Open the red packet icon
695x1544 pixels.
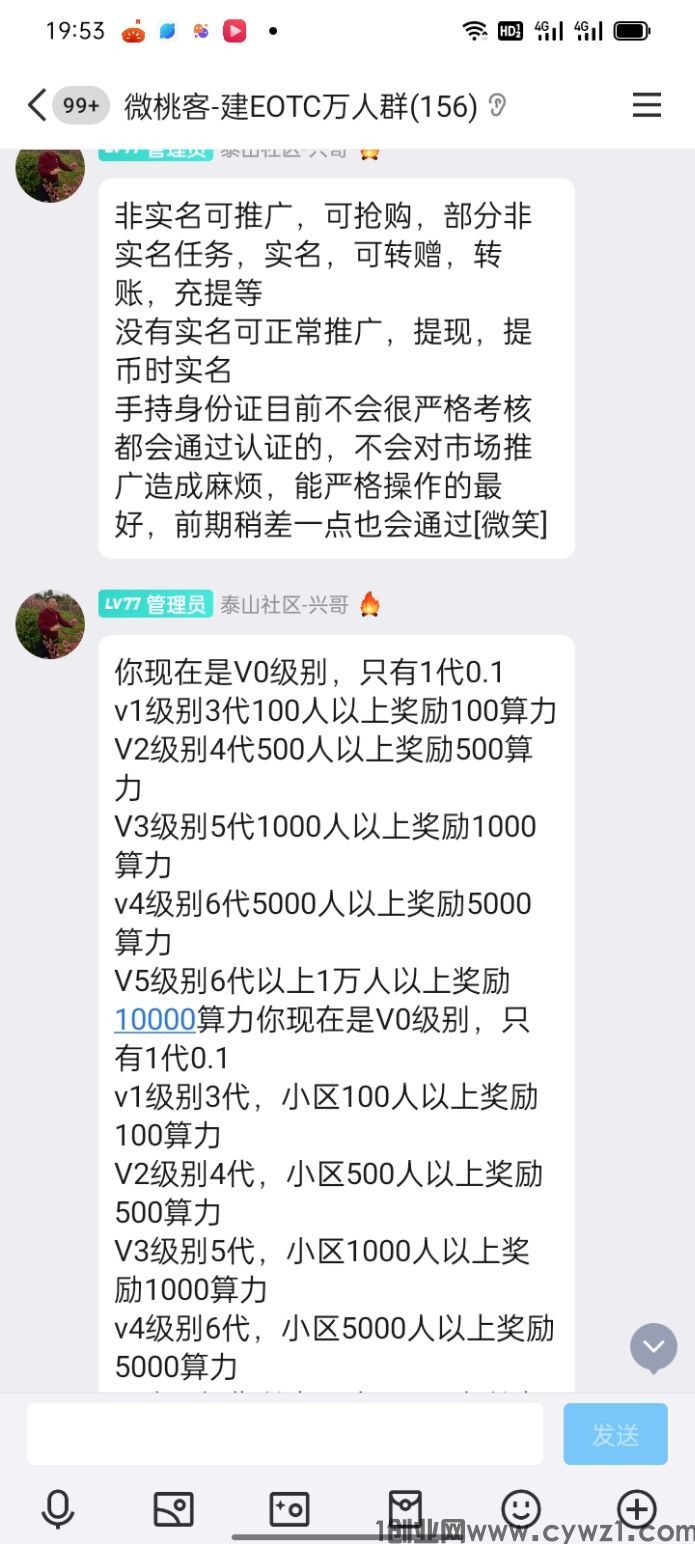coord(405,1509)
